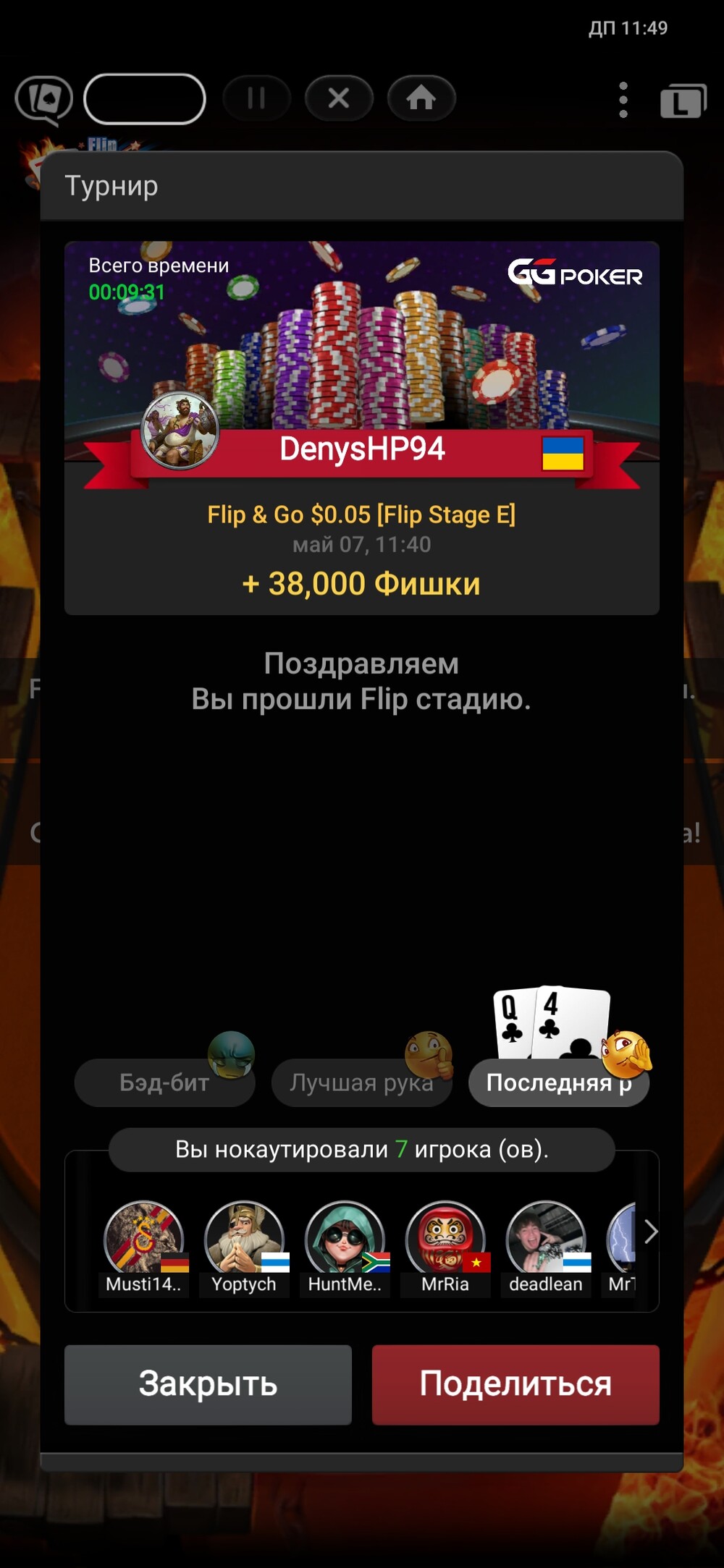The width and height of the screenshot is (724, 1568).
Task: Select the Бэд-бит hand chip
Action: 164,1082
